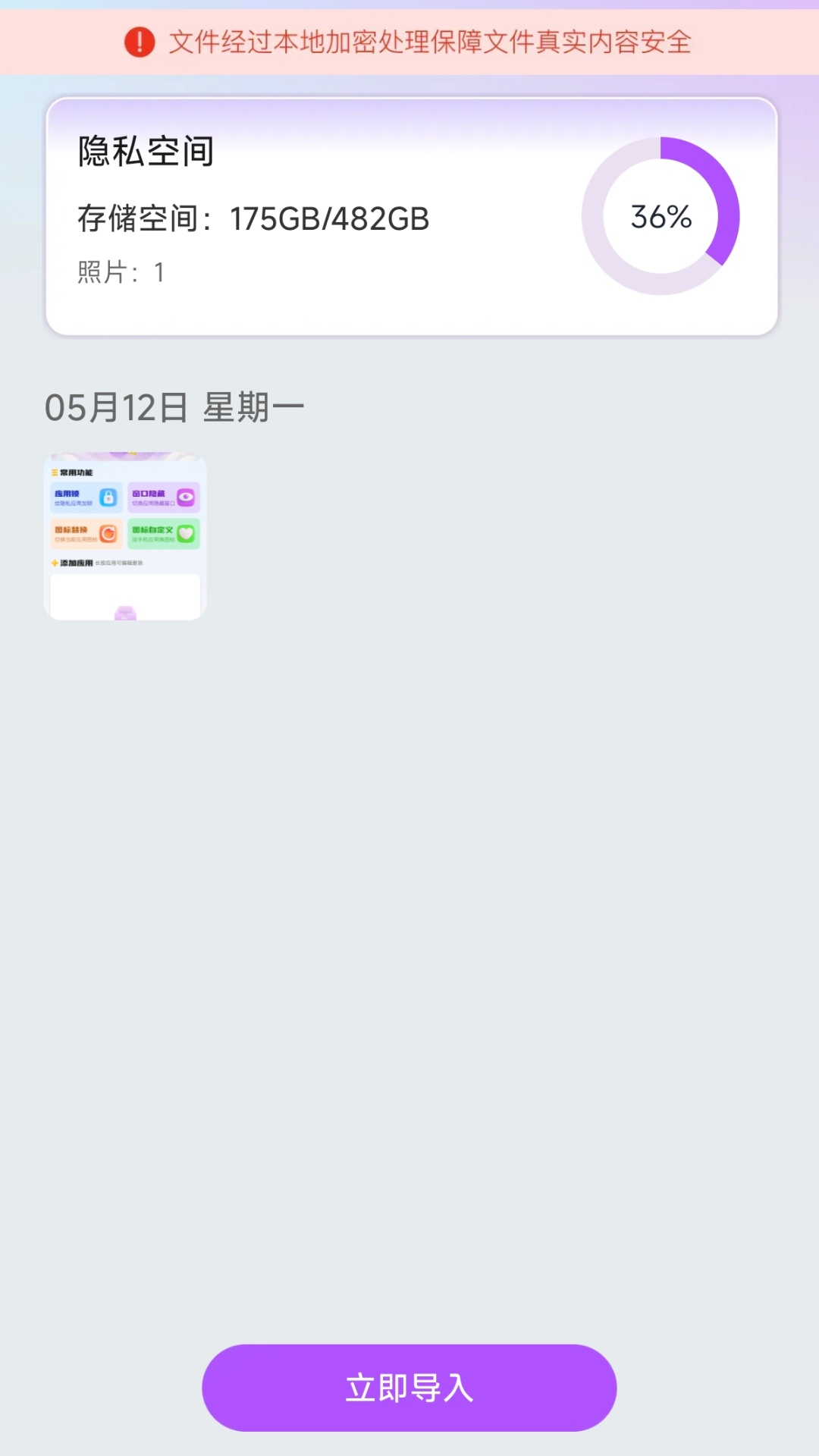This screenshot has height=1456, width=819.
Task: Choose the 图标自定义 green heart icon
Action: 186,534
